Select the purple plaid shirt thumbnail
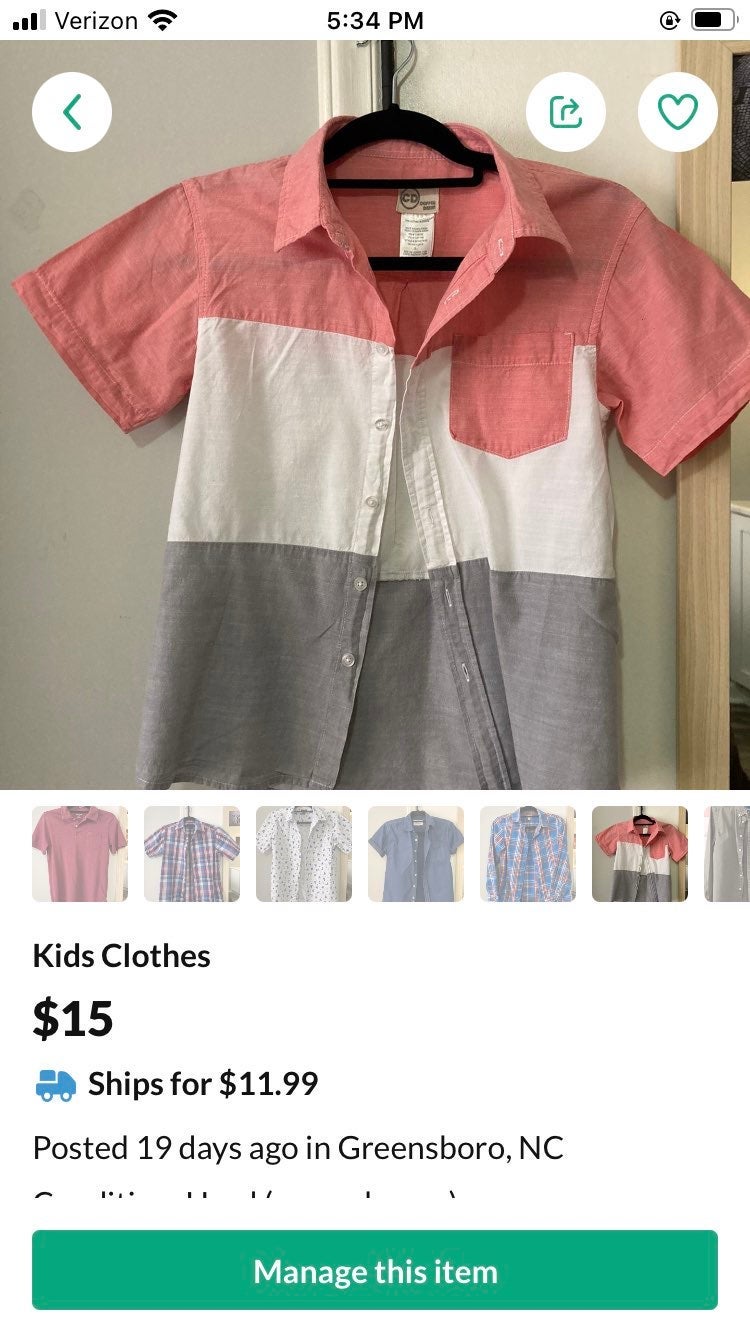Screen dimensions: 750x1334 coord(192,854)
